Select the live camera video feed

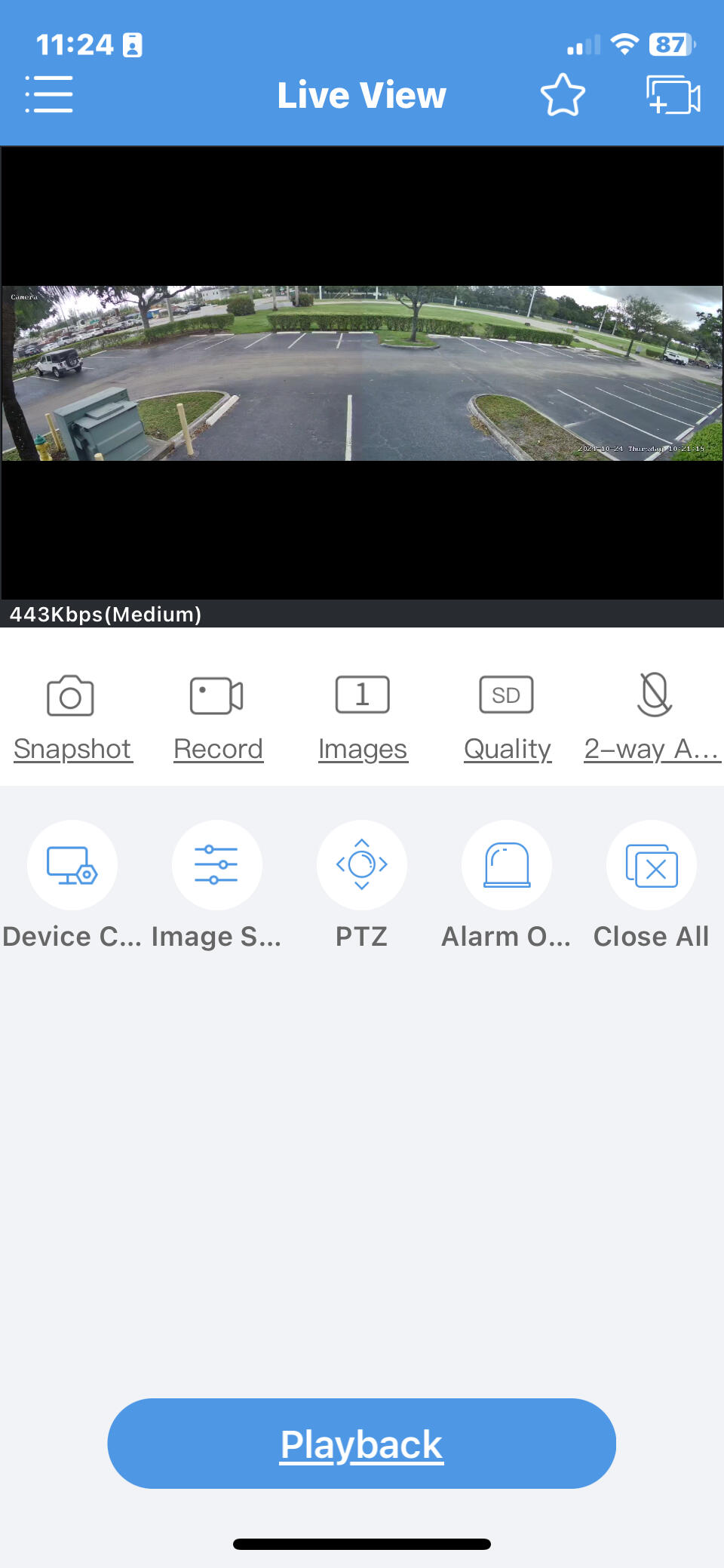pos(362,373)
